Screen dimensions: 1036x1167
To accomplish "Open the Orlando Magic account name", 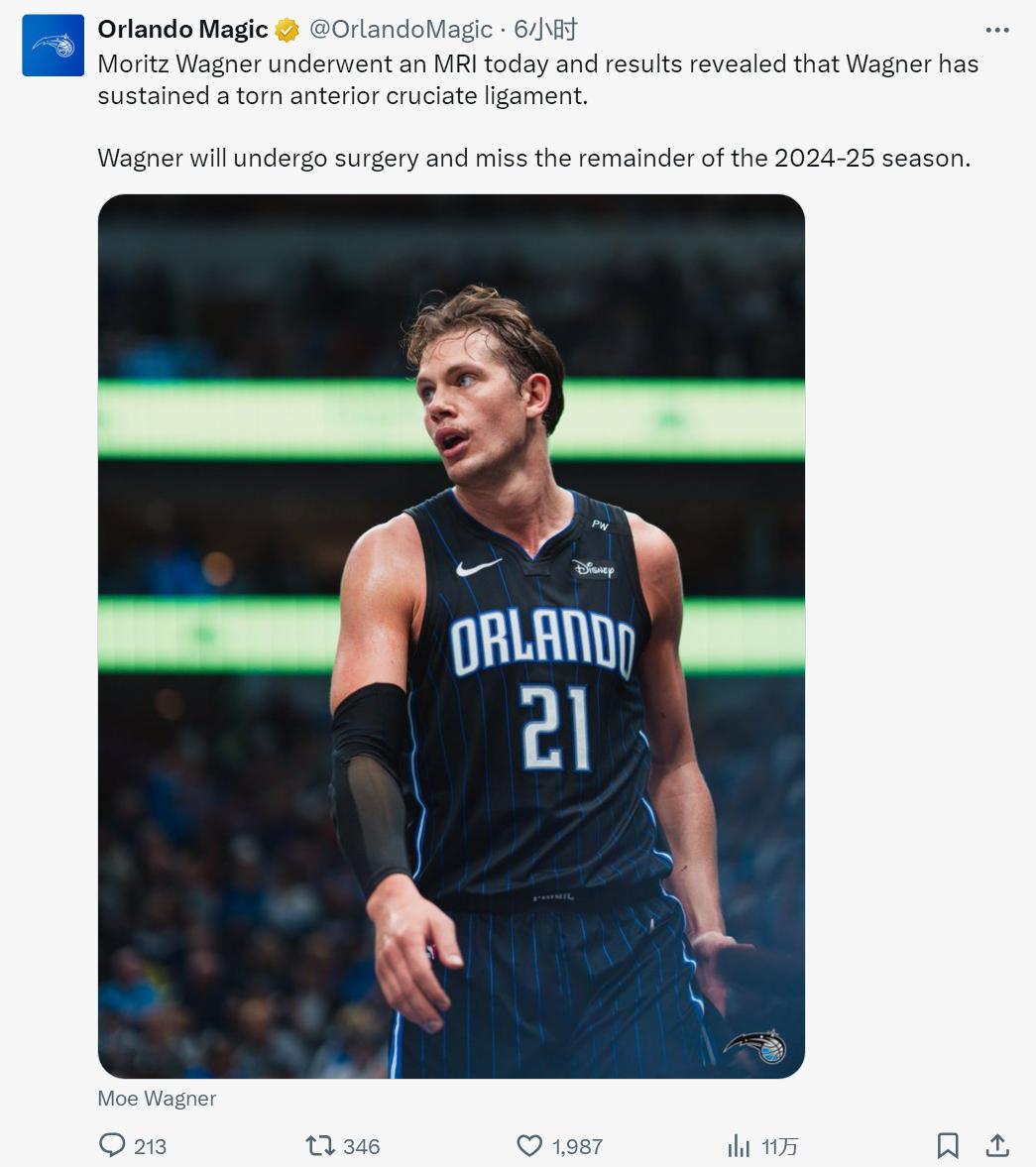I will pos(182,30).
